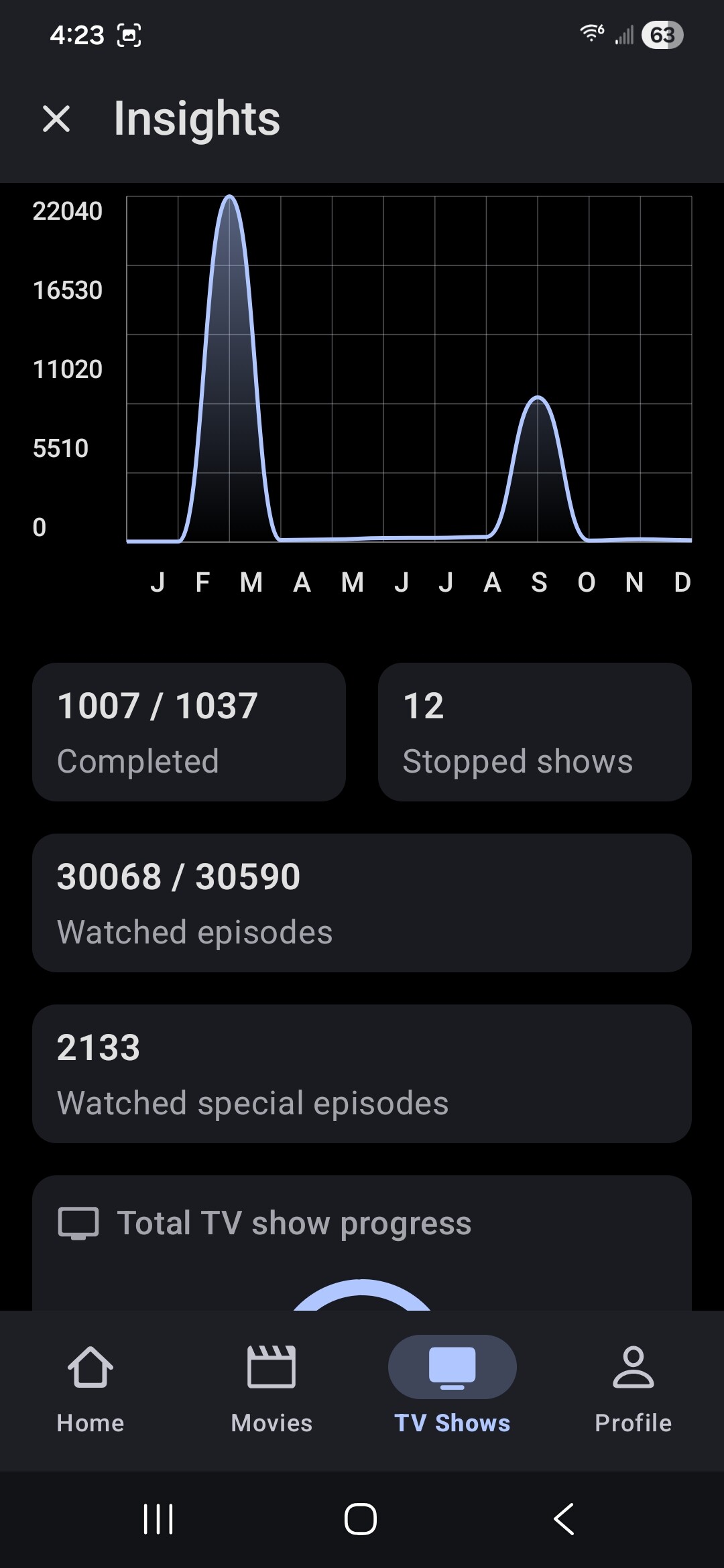Tap the system back button

click(564, 1518)
